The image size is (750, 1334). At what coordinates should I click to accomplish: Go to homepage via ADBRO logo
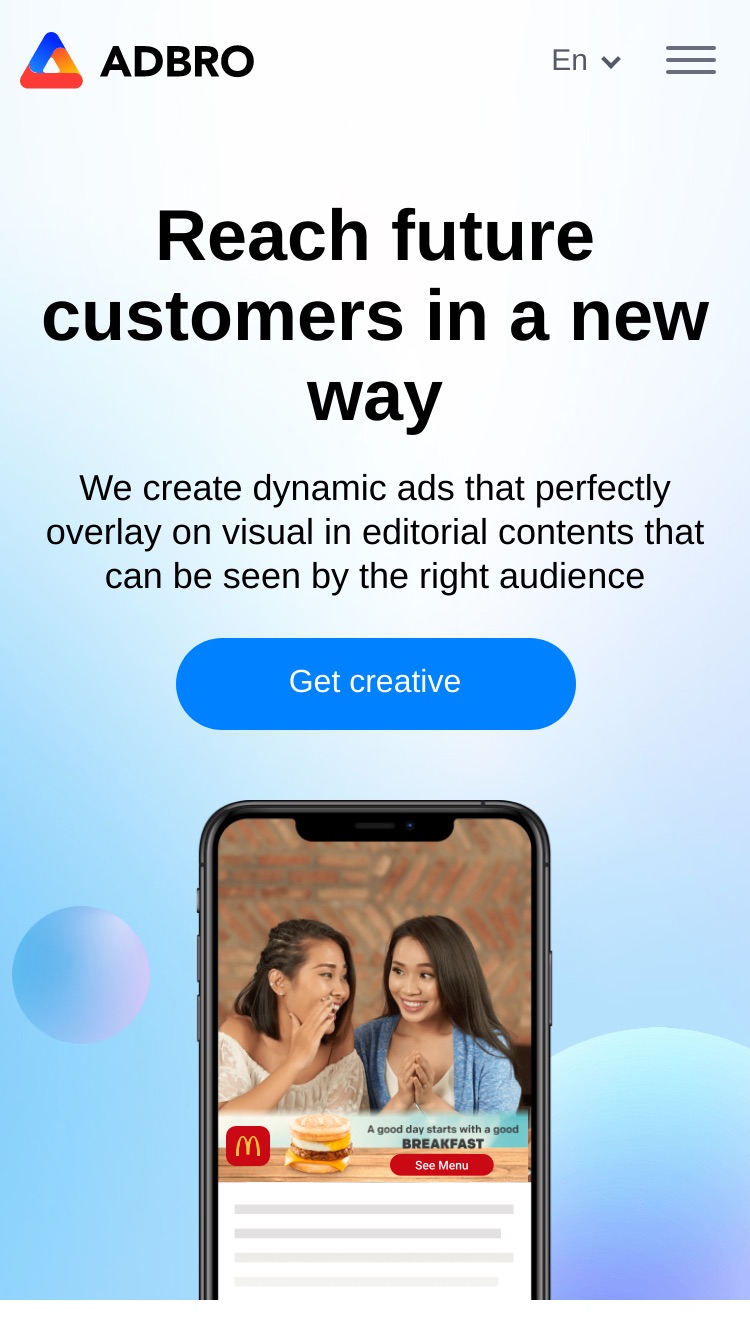click(137, 60)
